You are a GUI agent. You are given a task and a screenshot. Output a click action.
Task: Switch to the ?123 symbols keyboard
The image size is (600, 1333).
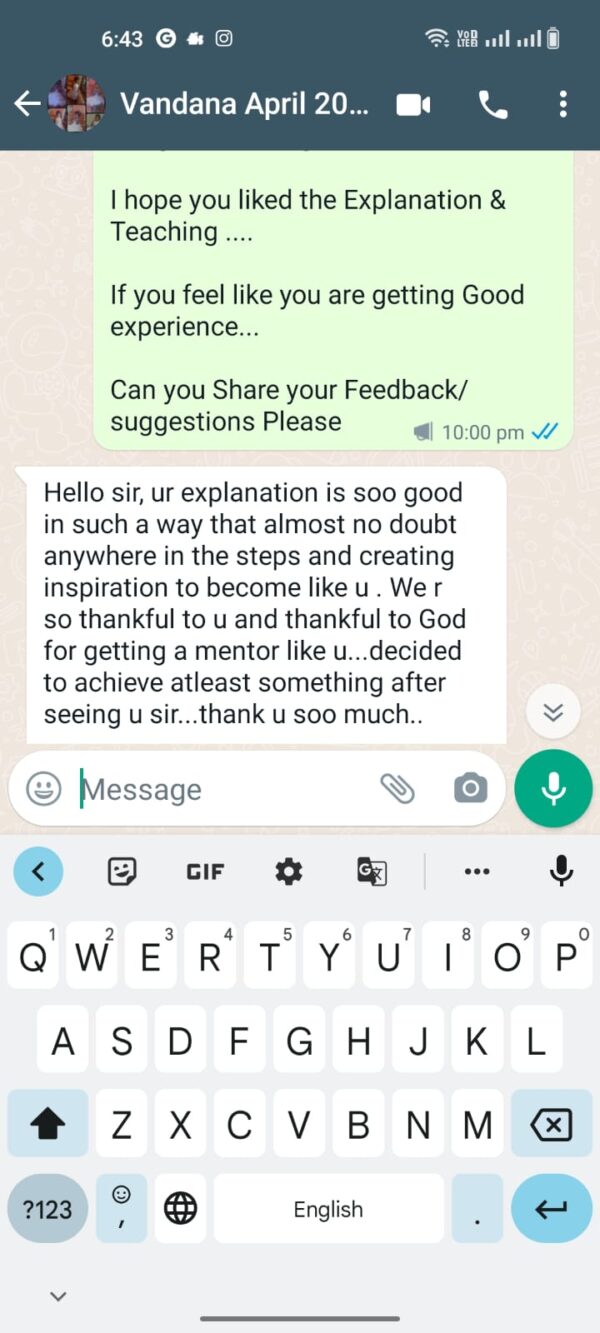coord(48,1209)
